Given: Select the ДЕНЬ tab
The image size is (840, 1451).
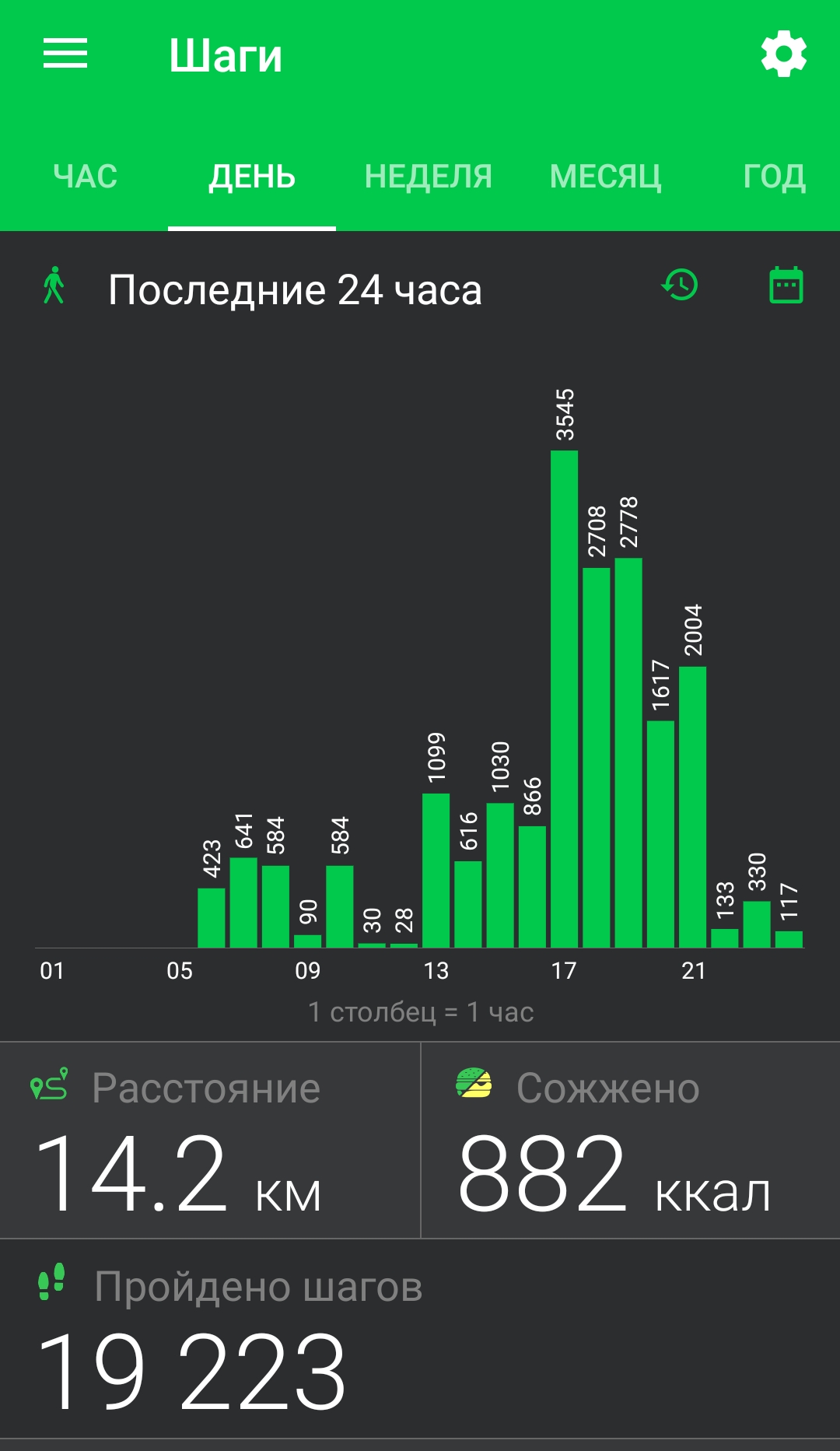Looking at the screenshot, I should tap(252, 177).
